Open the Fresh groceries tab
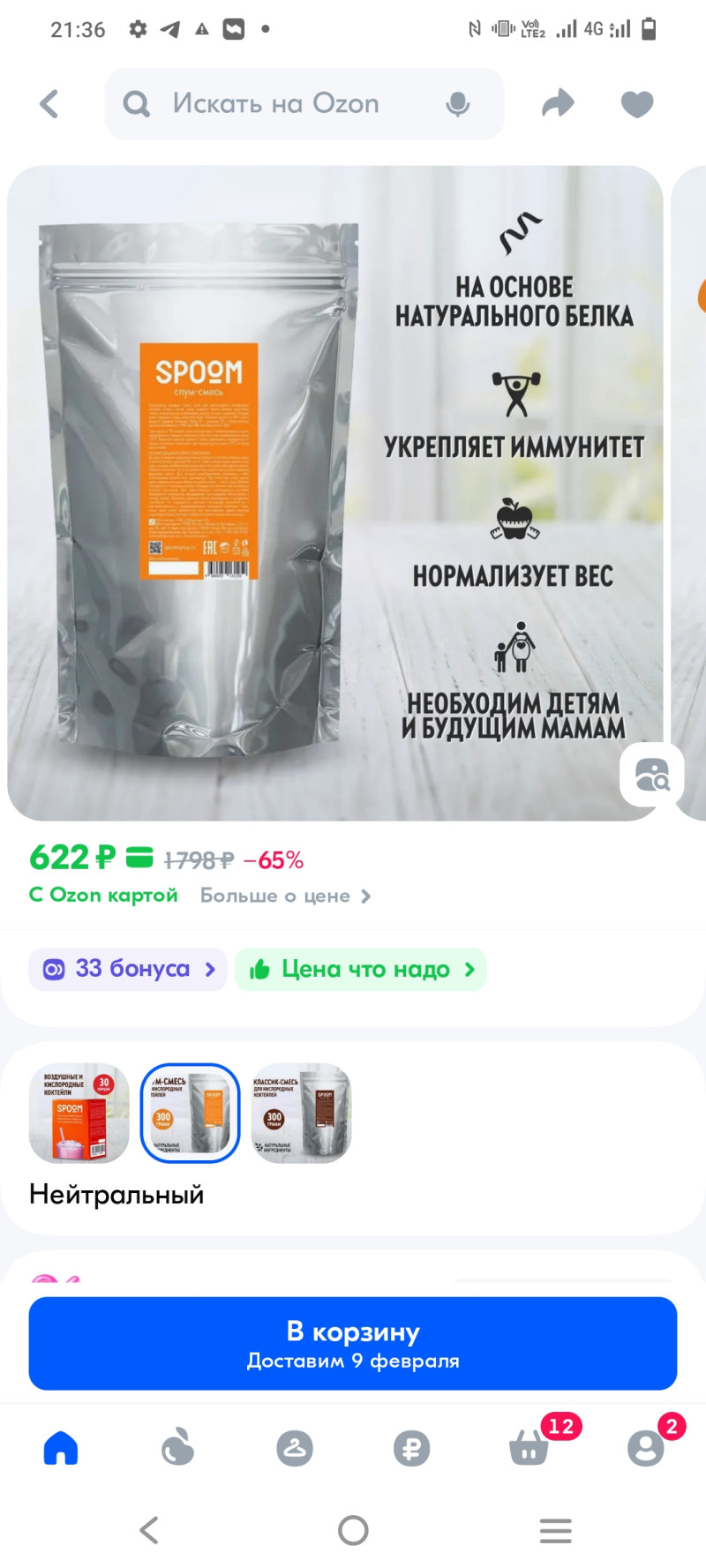The image size is (706, 1568). [177, 1448]
